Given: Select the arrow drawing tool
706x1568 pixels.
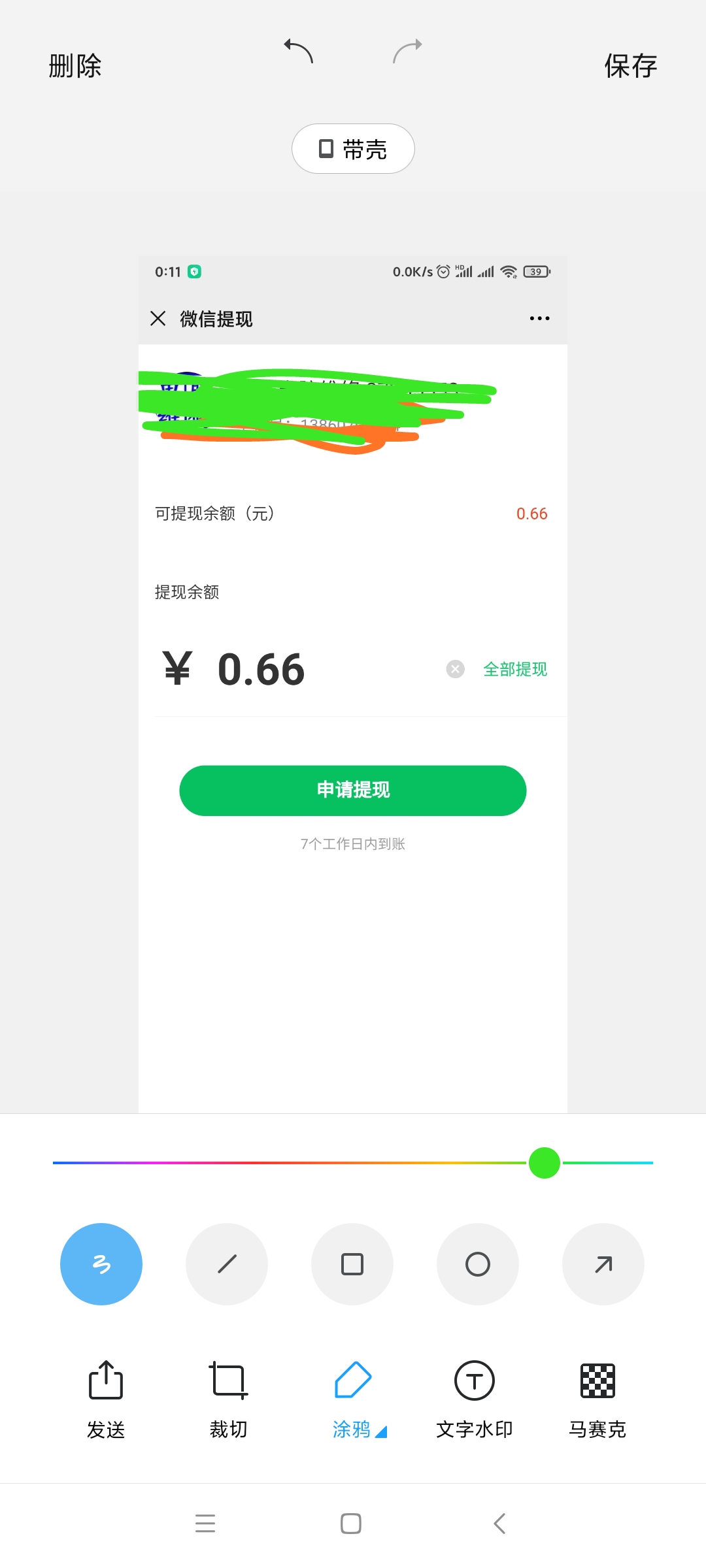Looking at the screenshot, I should pyautogui.click(x=603, y=1264).
